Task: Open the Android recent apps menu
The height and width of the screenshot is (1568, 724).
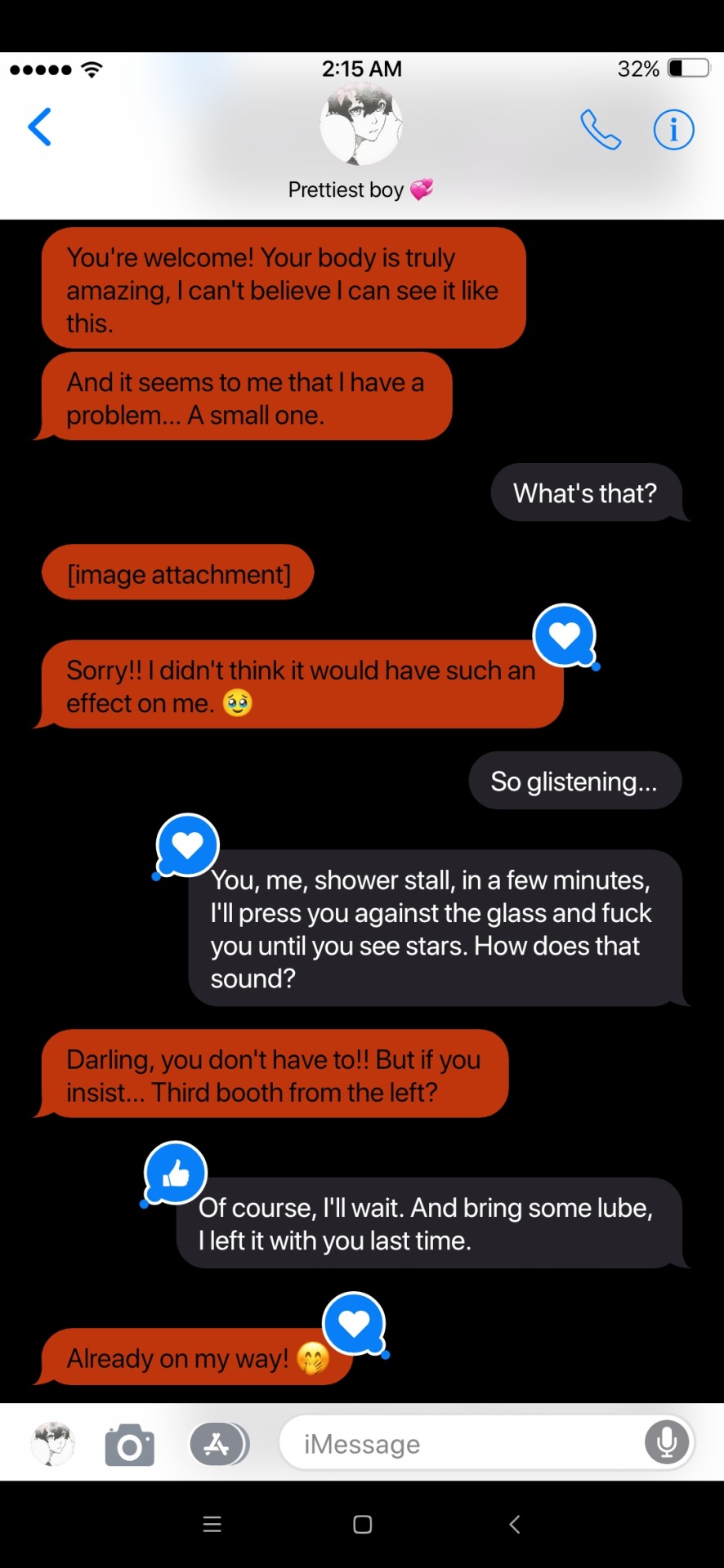Action: point(212,1524)
